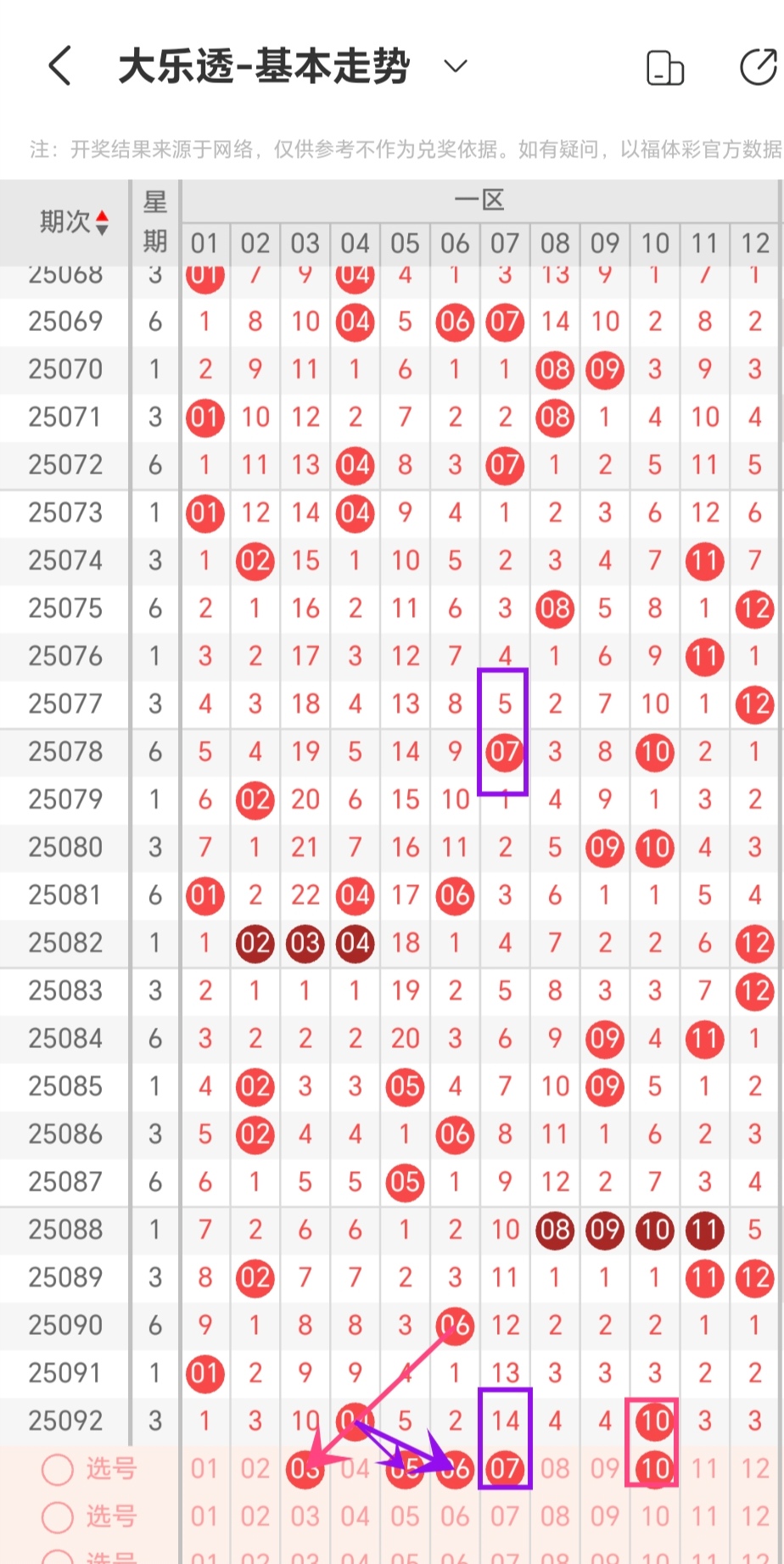Pick number 11 in the second 选号 row
Viewport: 784px width, 1564px height.
704,1516
